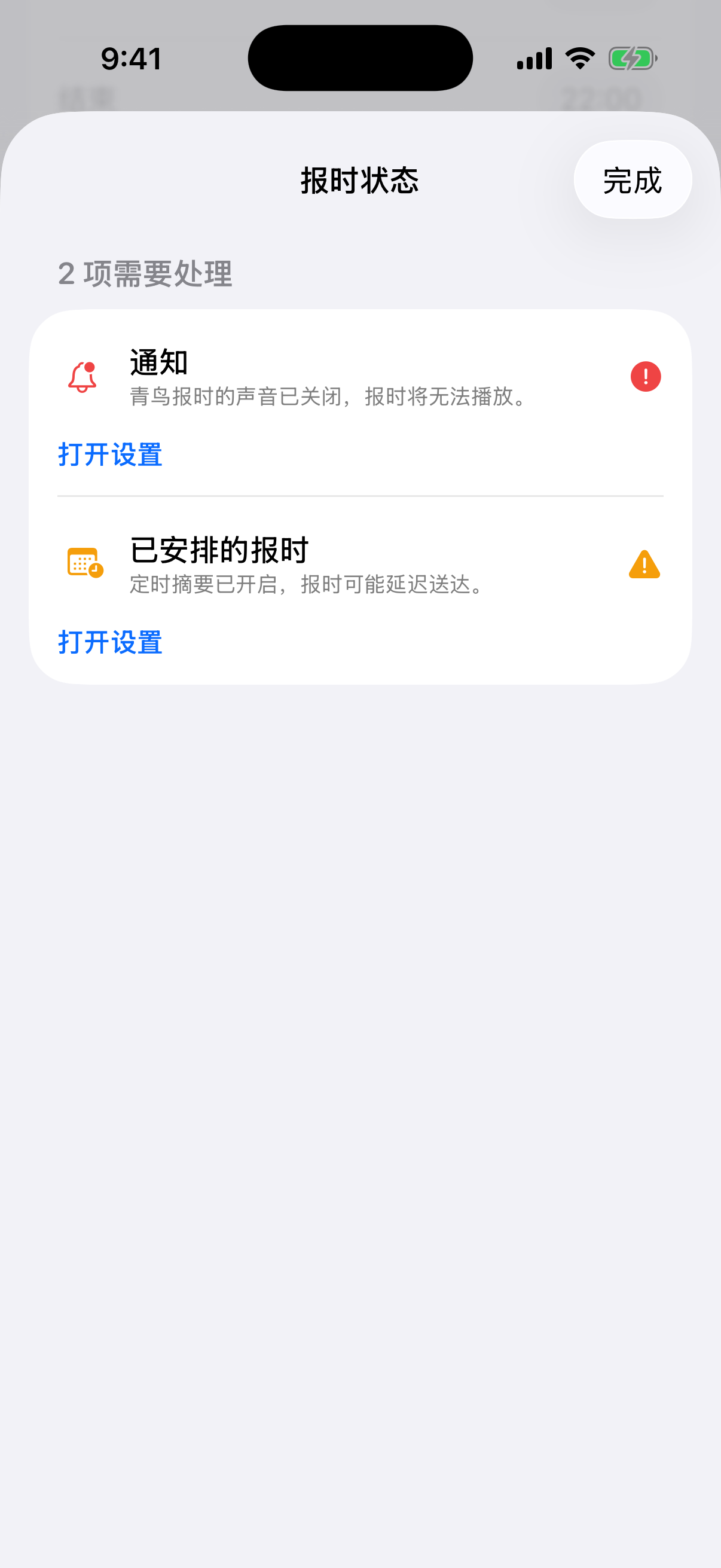Image resolution: width=721 pixels, height=1568 pixels.
Task: Tap the 9:41 clock in status bar
Action: point(130,58)
